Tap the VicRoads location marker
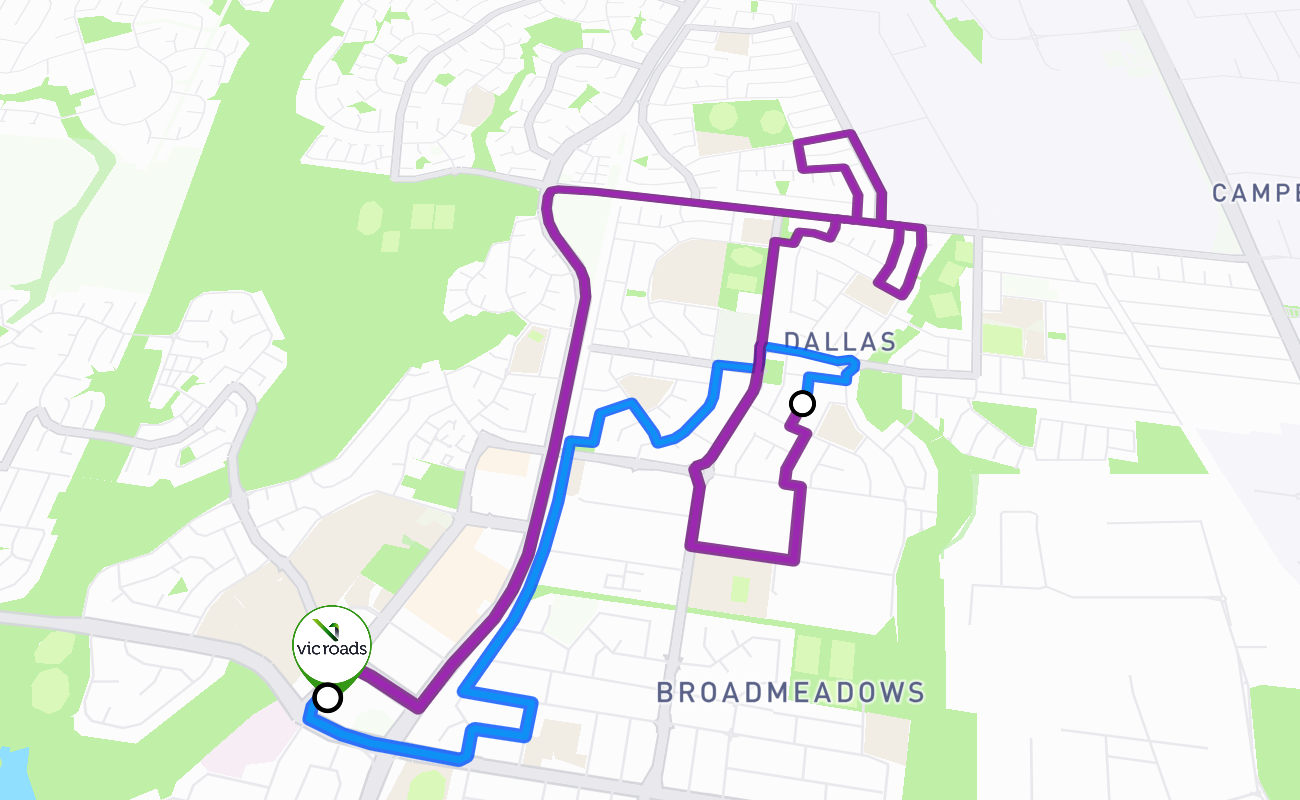This screenshot has height=800, width=1300. [332, 644]
